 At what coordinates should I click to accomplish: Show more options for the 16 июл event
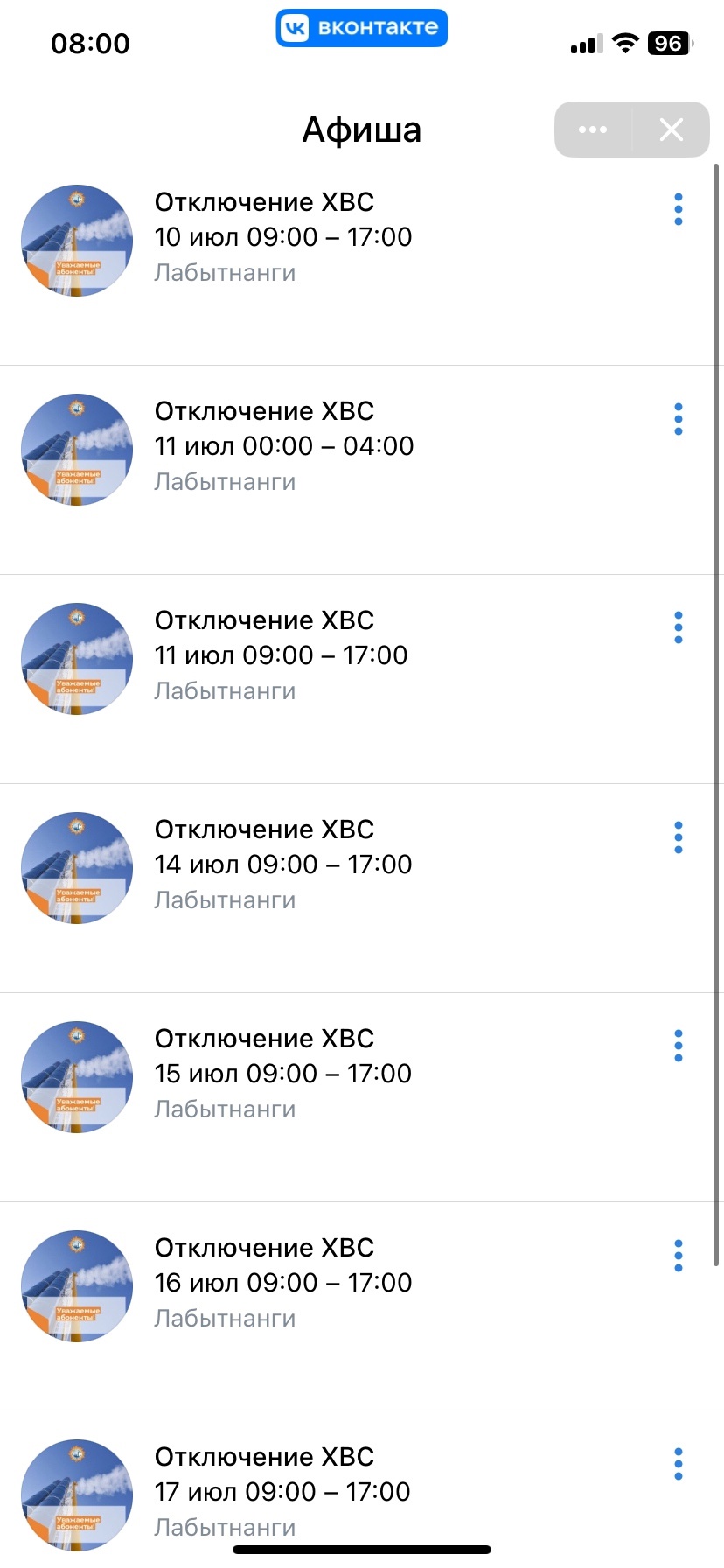click(x=679, y=1256)
